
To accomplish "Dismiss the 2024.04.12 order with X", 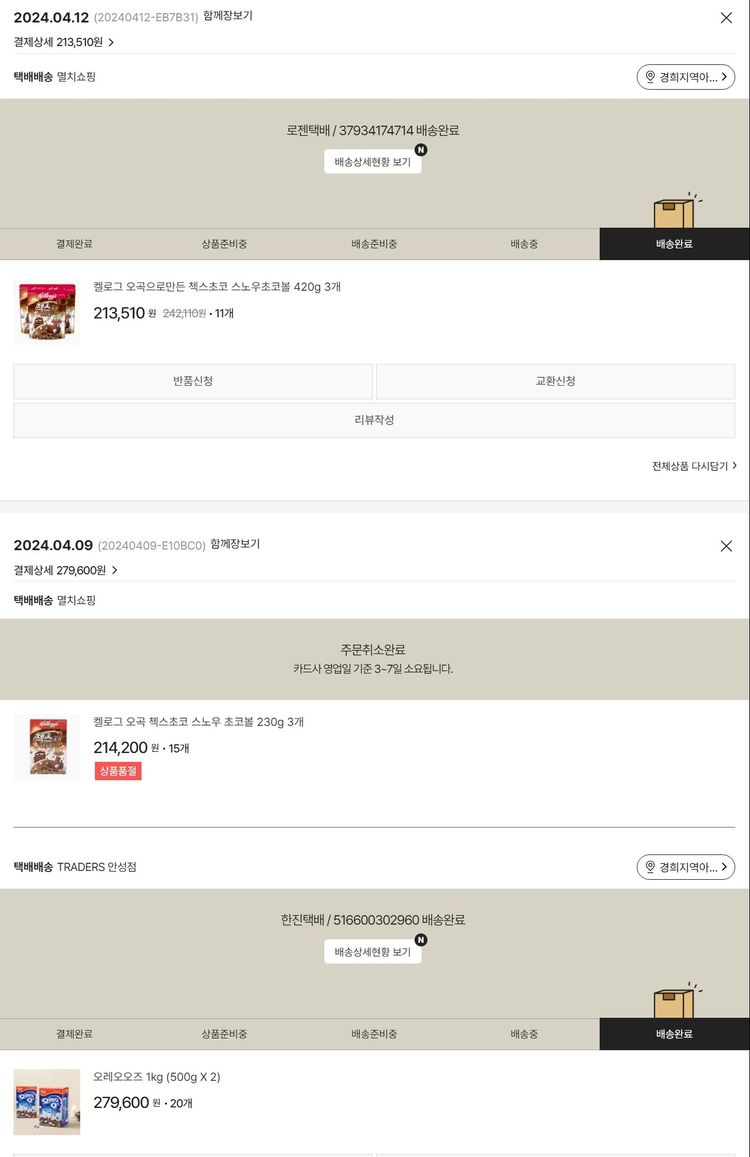I will [x=726, y=18].
